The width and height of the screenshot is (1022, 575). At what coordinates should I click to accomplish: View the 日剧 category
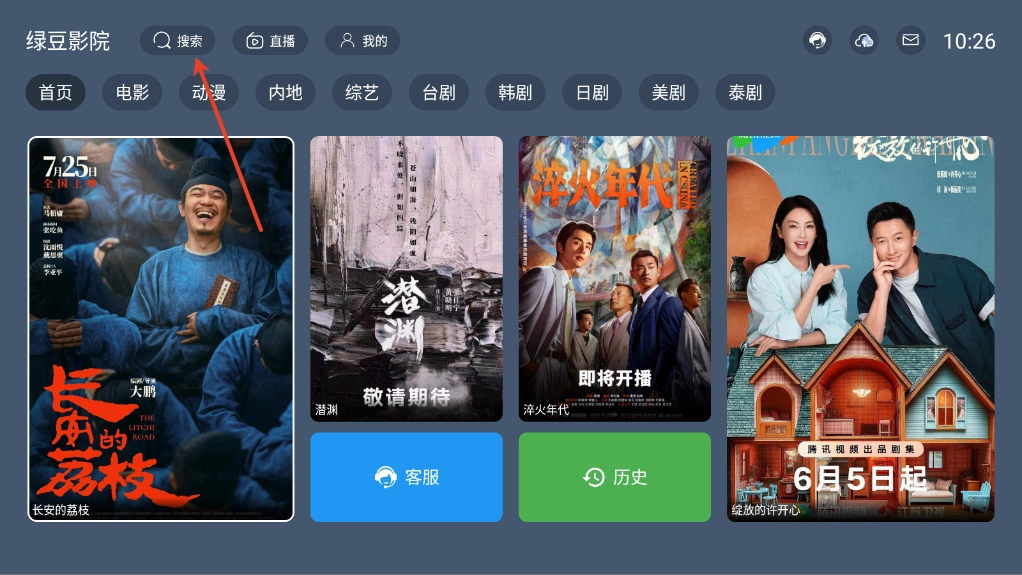[592, 93]
